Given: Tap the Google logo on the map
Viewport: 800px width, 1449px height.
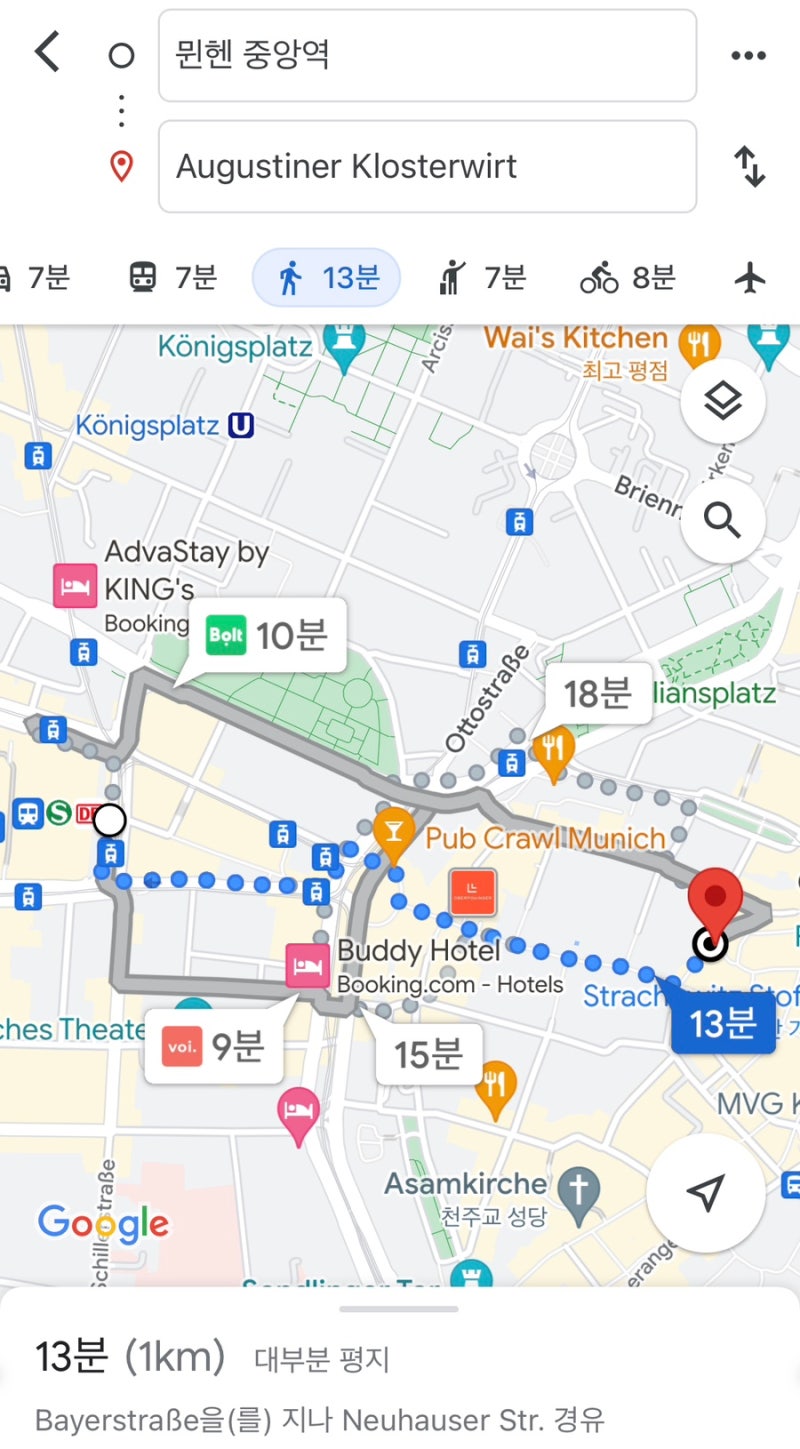Looking at the screenshot, I should pos(103,1222).
